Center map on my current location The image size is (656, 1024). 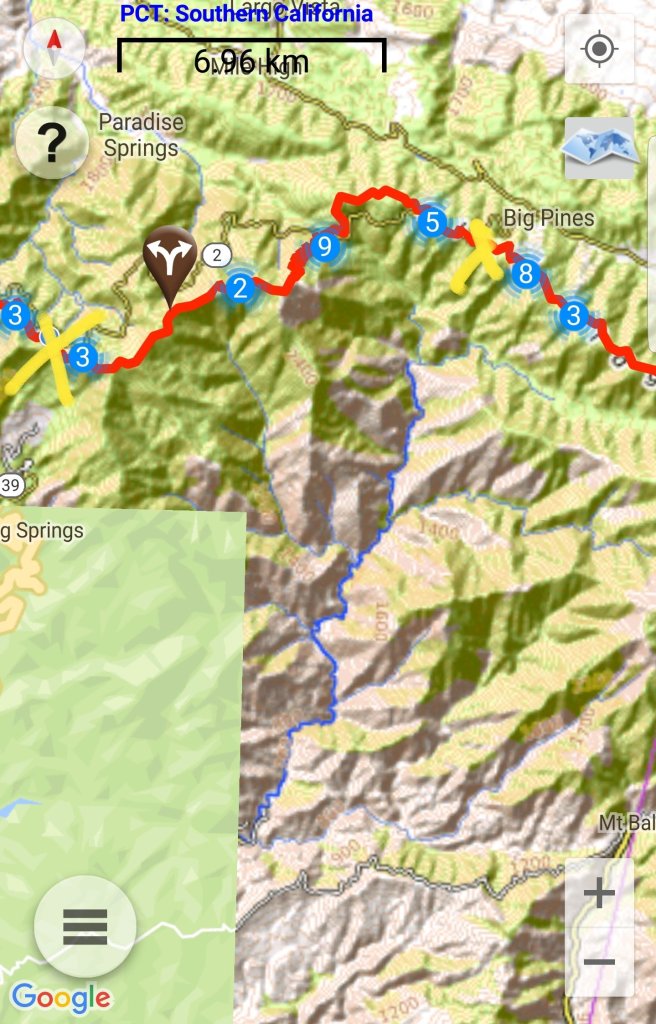point(599,48)
